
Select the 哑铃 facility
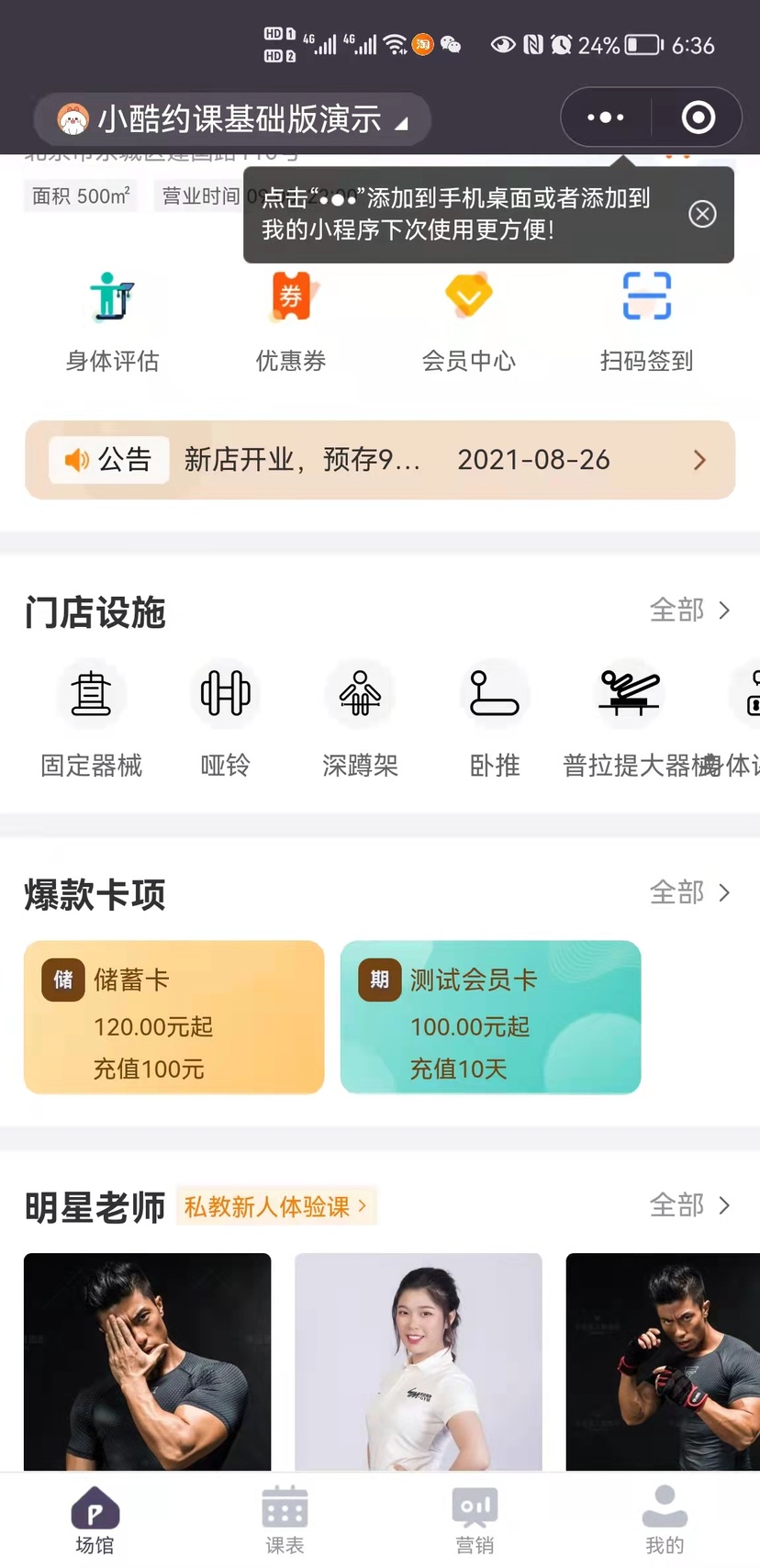[225, 718]
